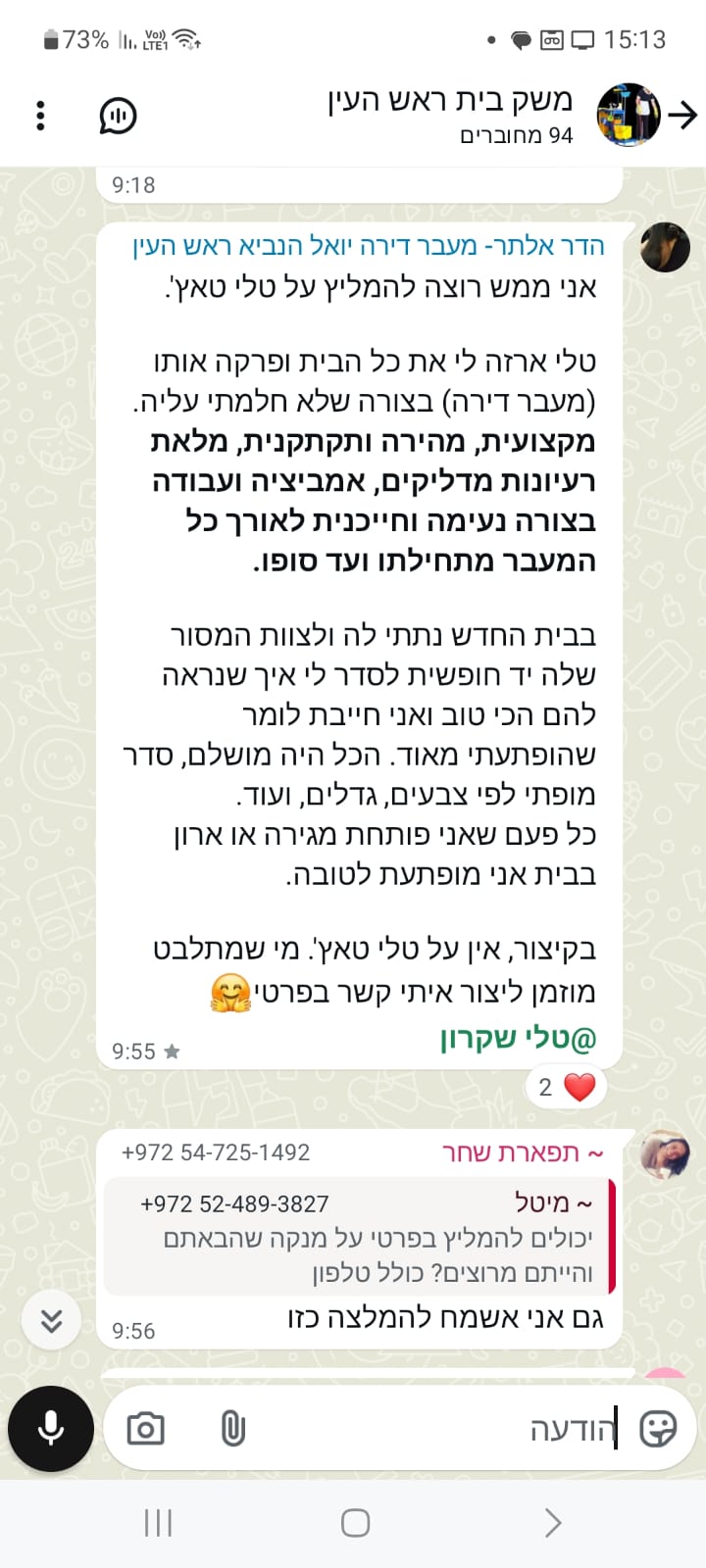Go back from the group chat
The image size is (706, 1568).
[682, 116]
